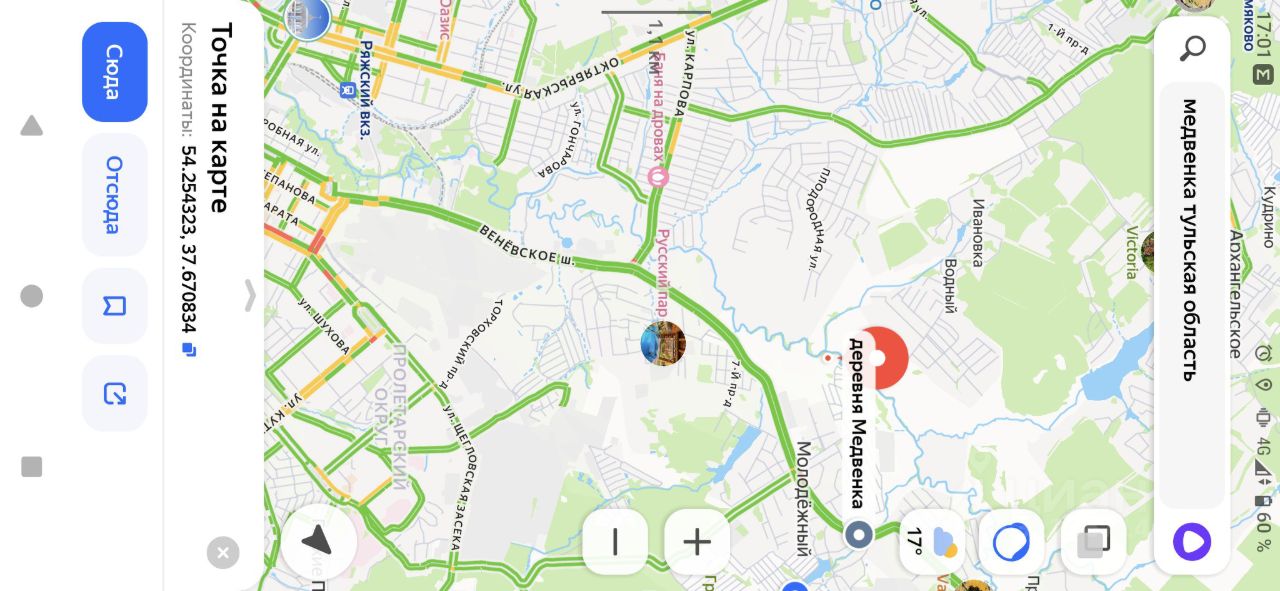Close the Точка на карте card
1280x591 pixels.
click(x=223, y=552)
